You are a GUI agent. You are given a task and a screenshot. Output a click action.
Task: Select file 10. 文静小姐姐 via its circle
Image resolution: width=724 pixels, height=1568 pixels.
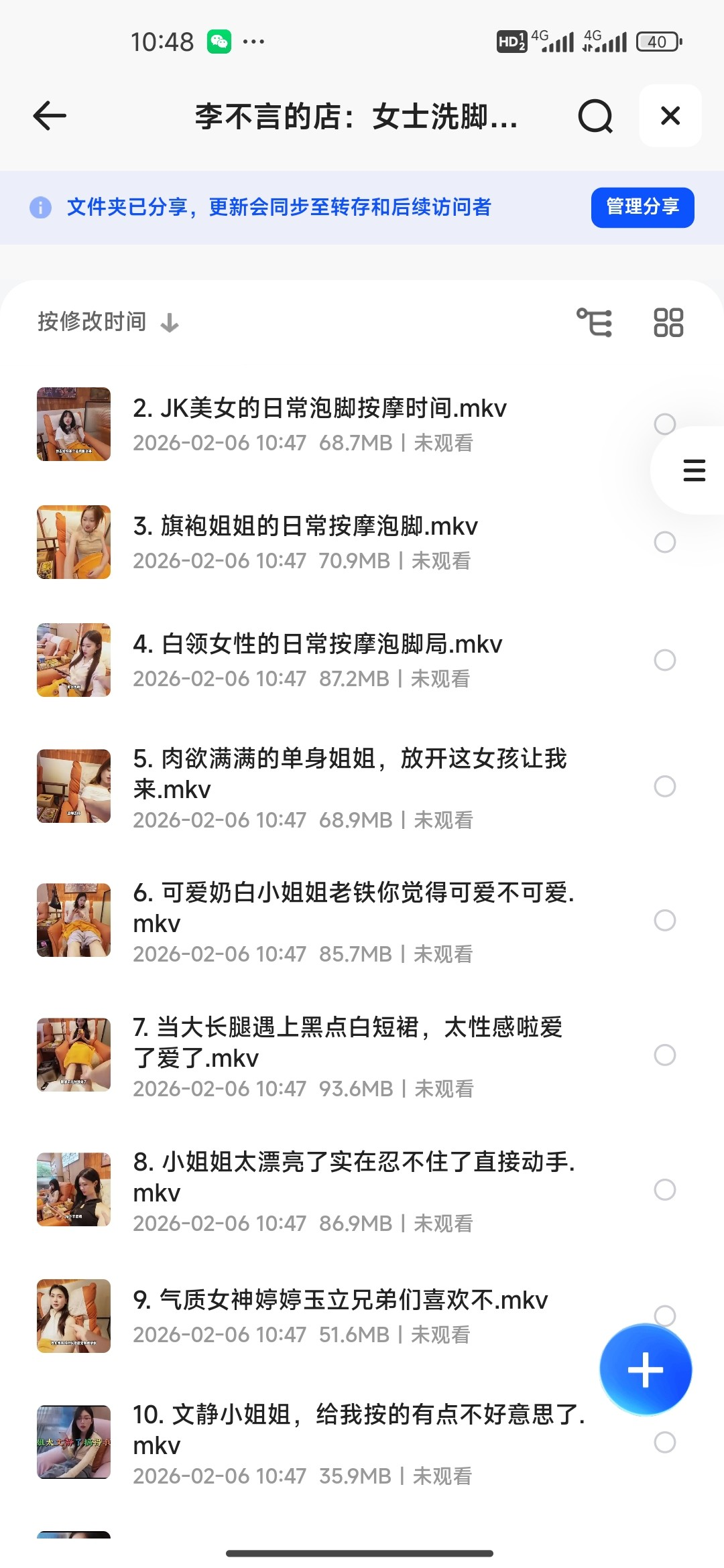(x=664, y=1442)
